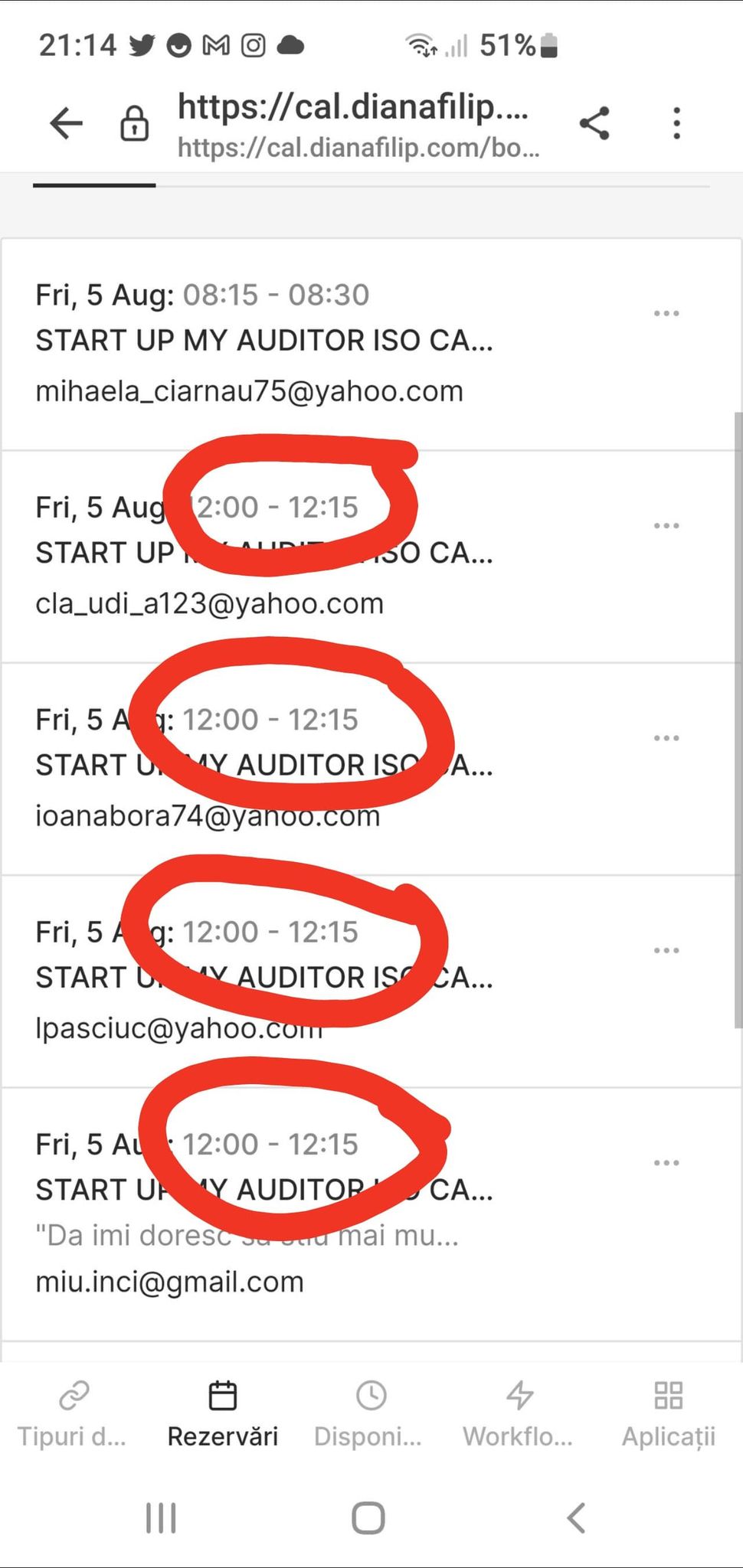Tap the browser back arrow
This screenshot has height=1568, width=743.
click(65, 122)
